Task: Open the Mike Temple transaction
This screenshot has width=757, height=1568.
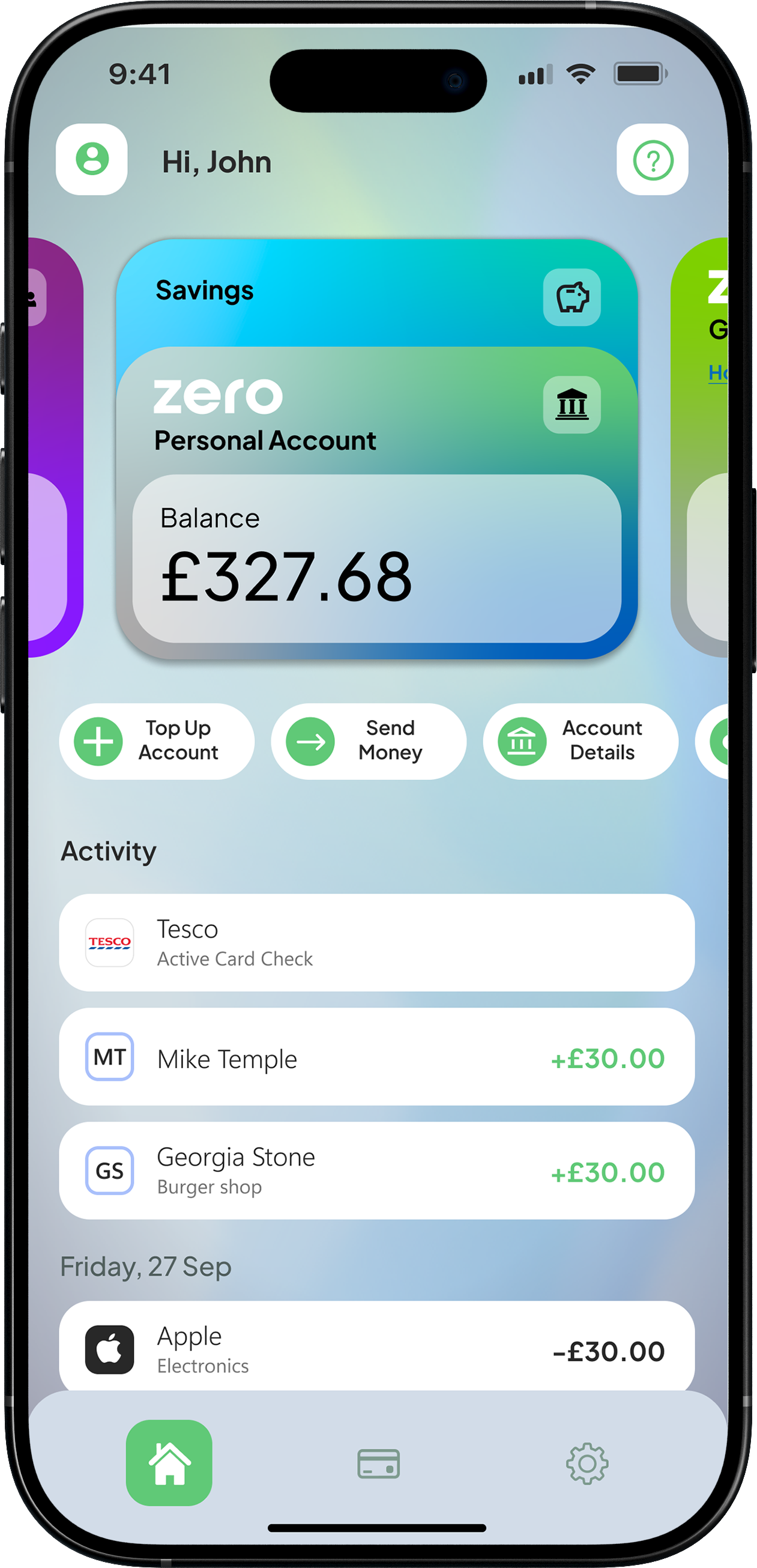Action: [x=376, y=1057]
